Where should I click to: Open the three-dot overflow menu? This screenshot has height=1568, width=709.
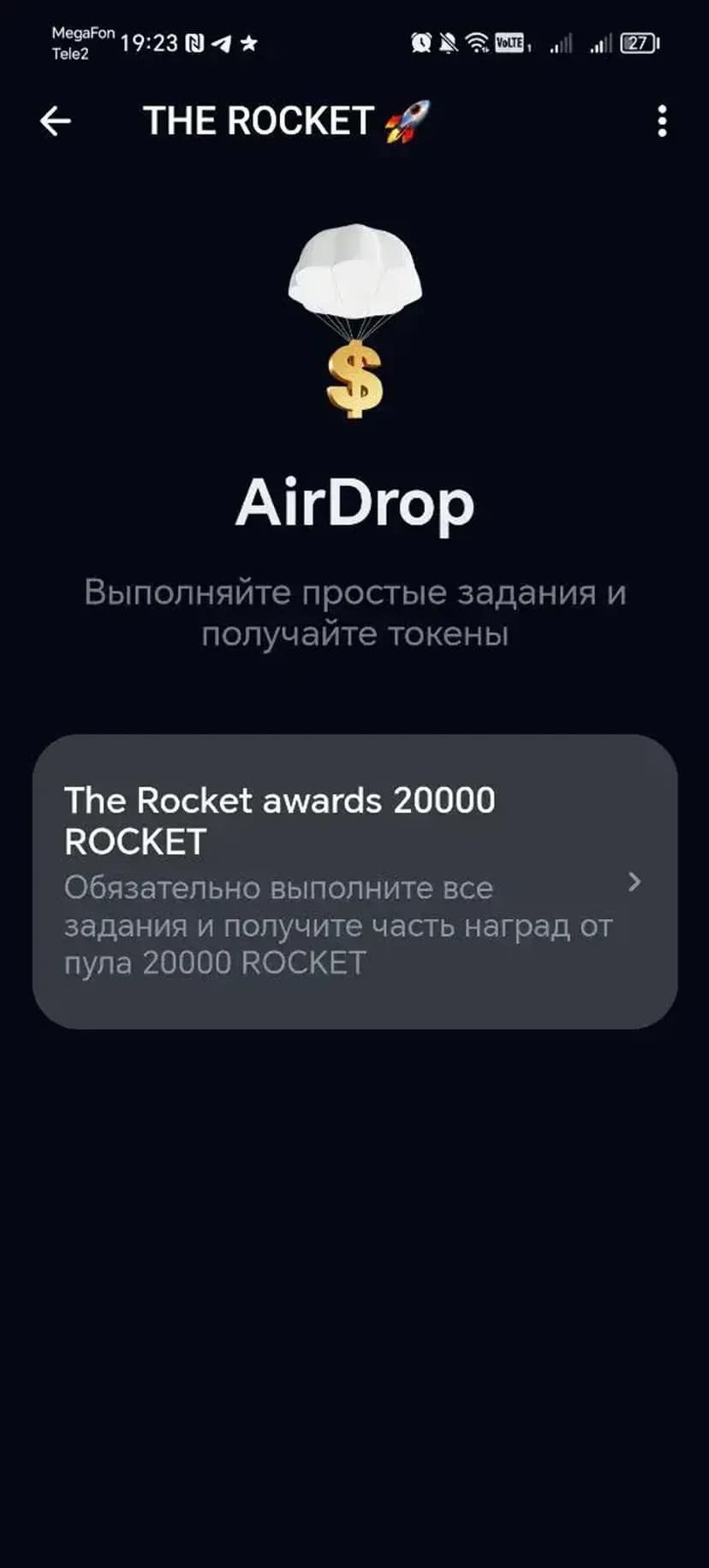[x=661, y=122]
